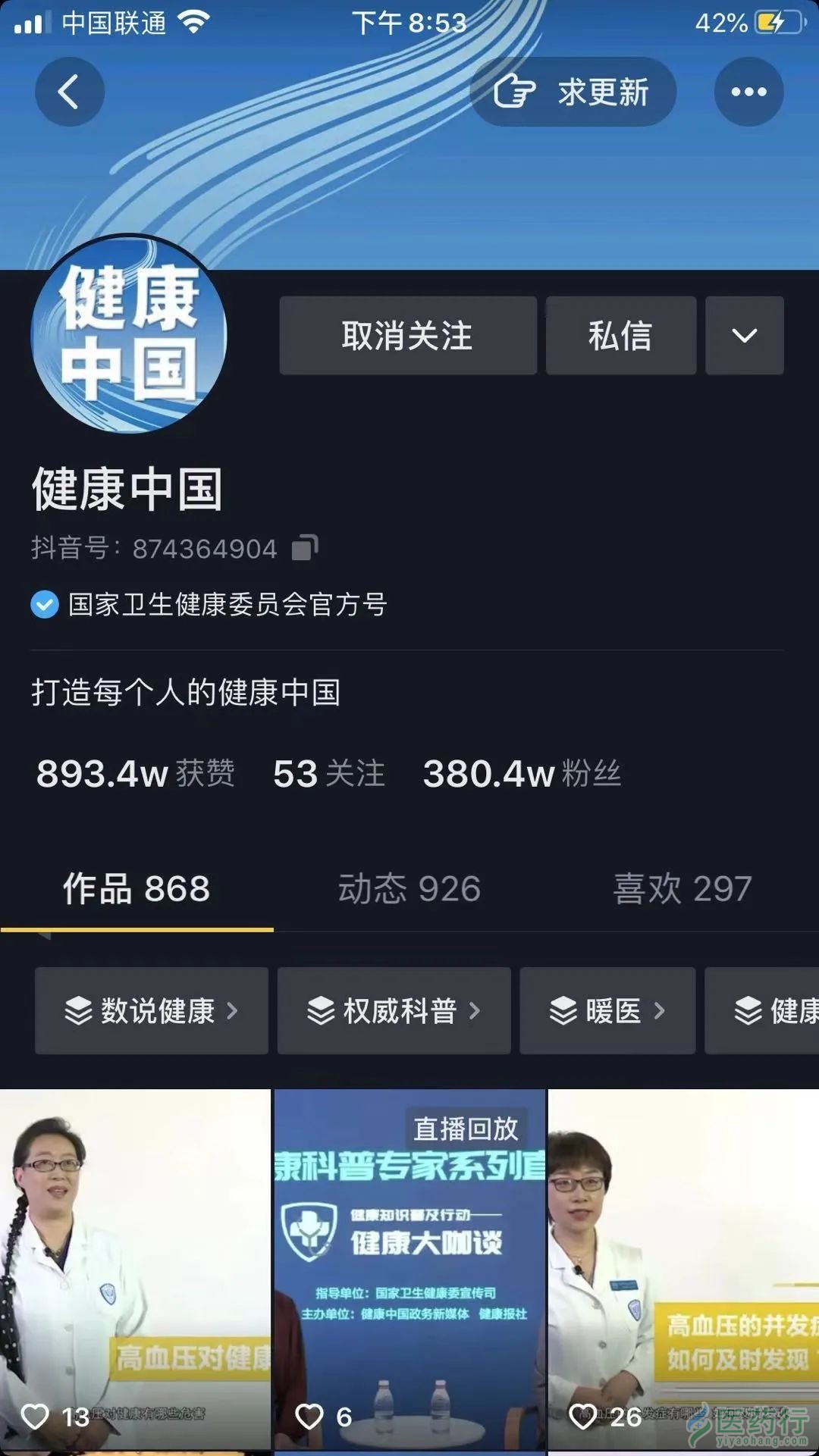The image size is (819, 1456).
Task: Expand the dropdown arrow beside 私信
Action: pyautogui.click(x=744, y=335)
